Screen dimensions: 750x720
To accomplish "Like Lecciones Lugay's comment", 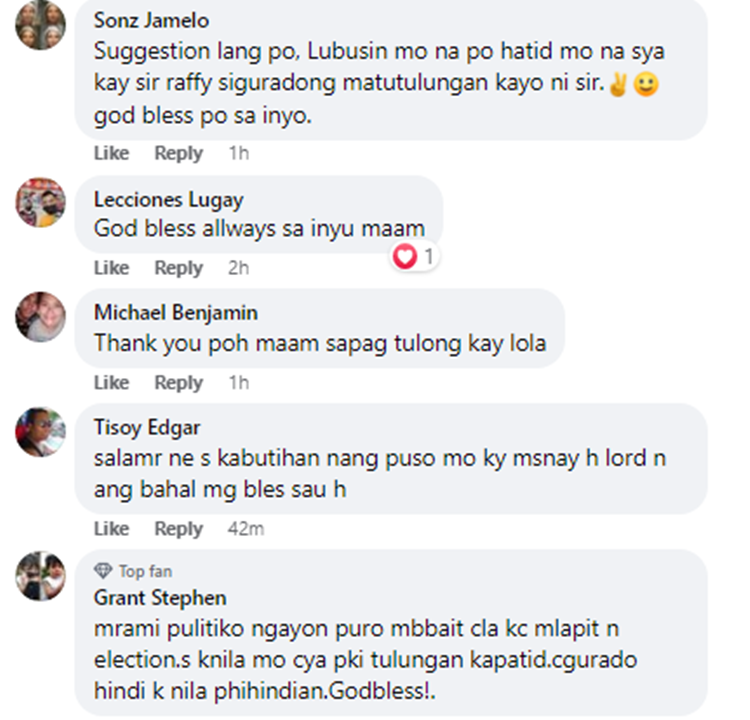I will [x=111, y=268].
